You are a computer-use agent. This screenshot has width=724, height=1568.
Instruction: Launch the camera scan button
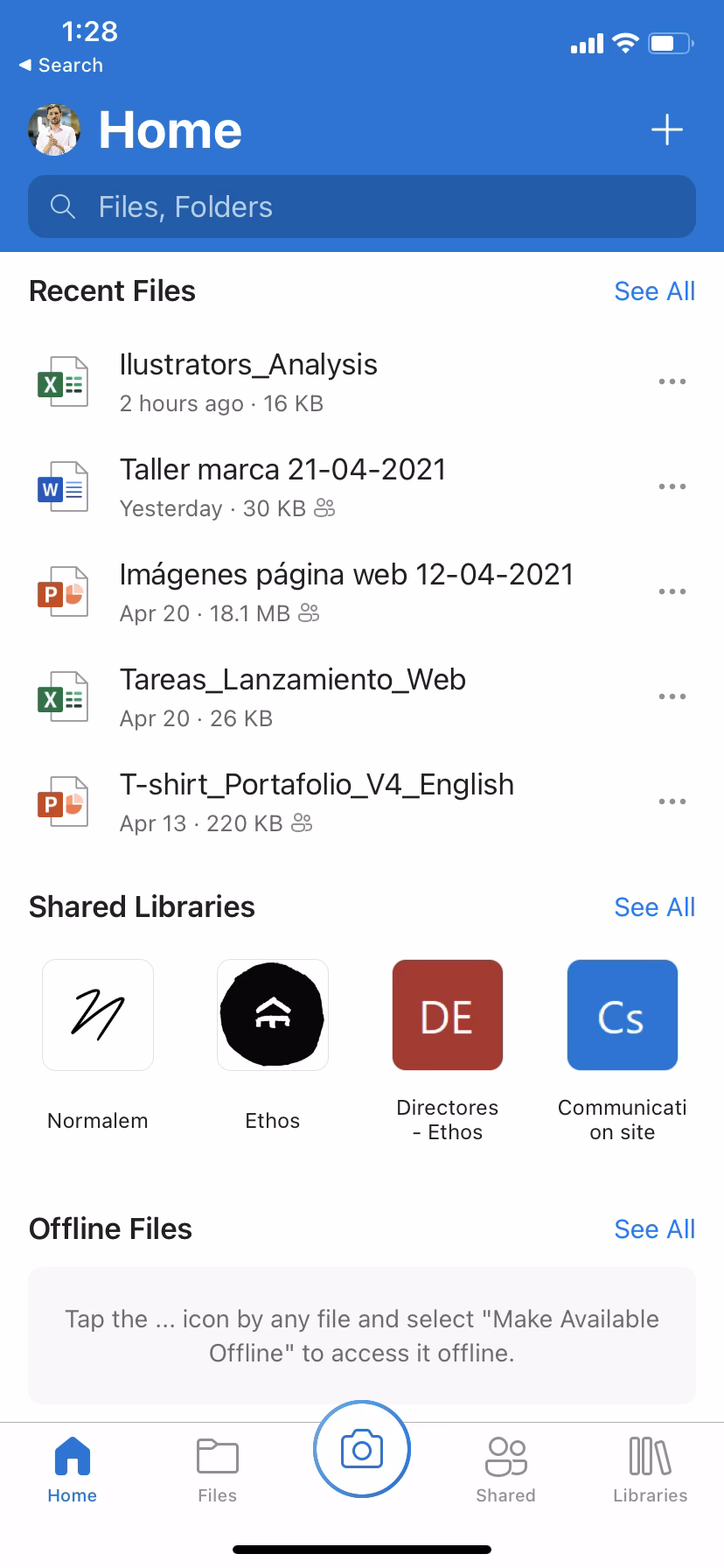pyautogui.click(x=362, y=1449)
